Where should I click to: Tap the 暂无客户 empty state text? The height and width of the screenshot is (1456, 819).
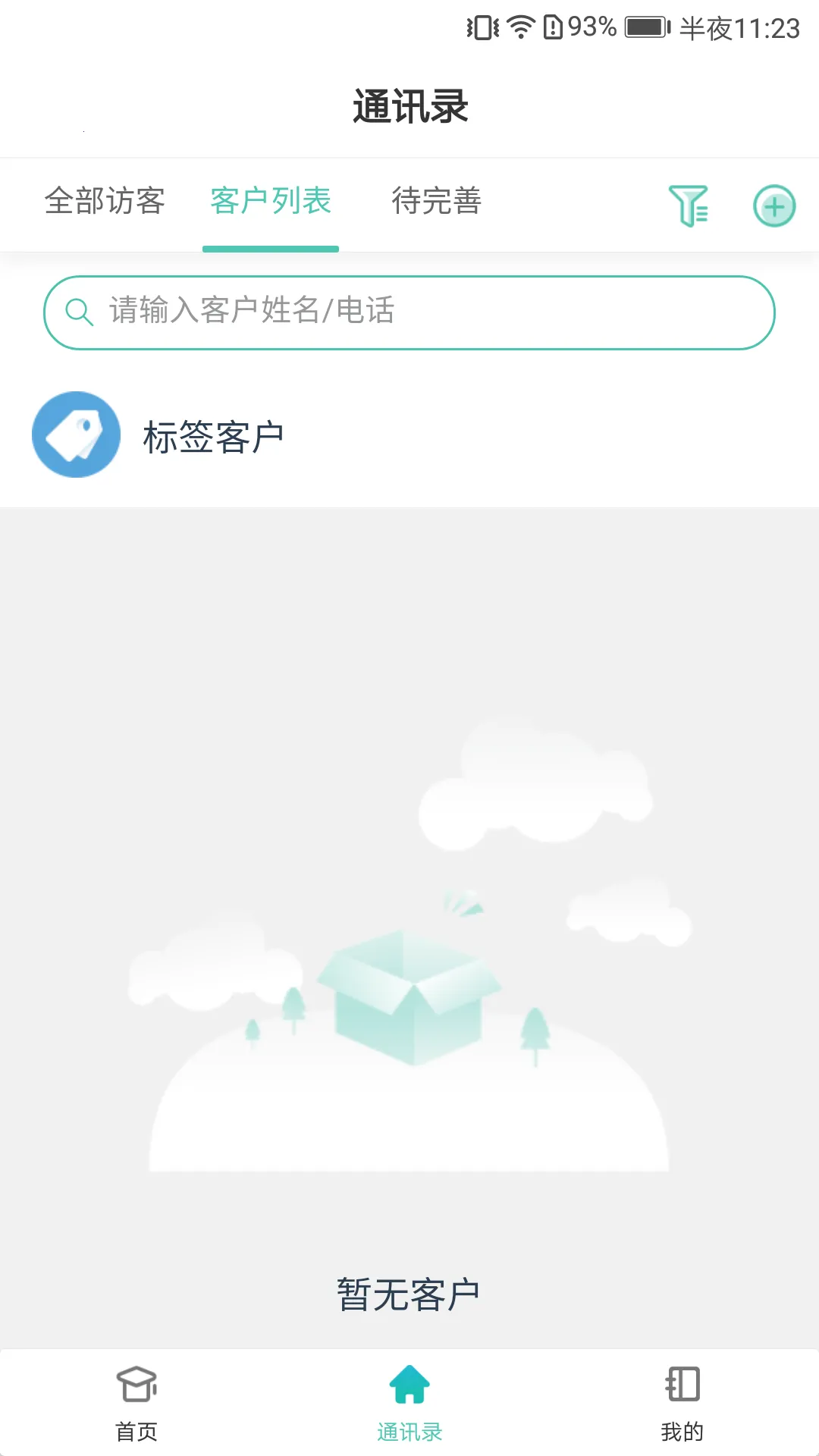409,1289
